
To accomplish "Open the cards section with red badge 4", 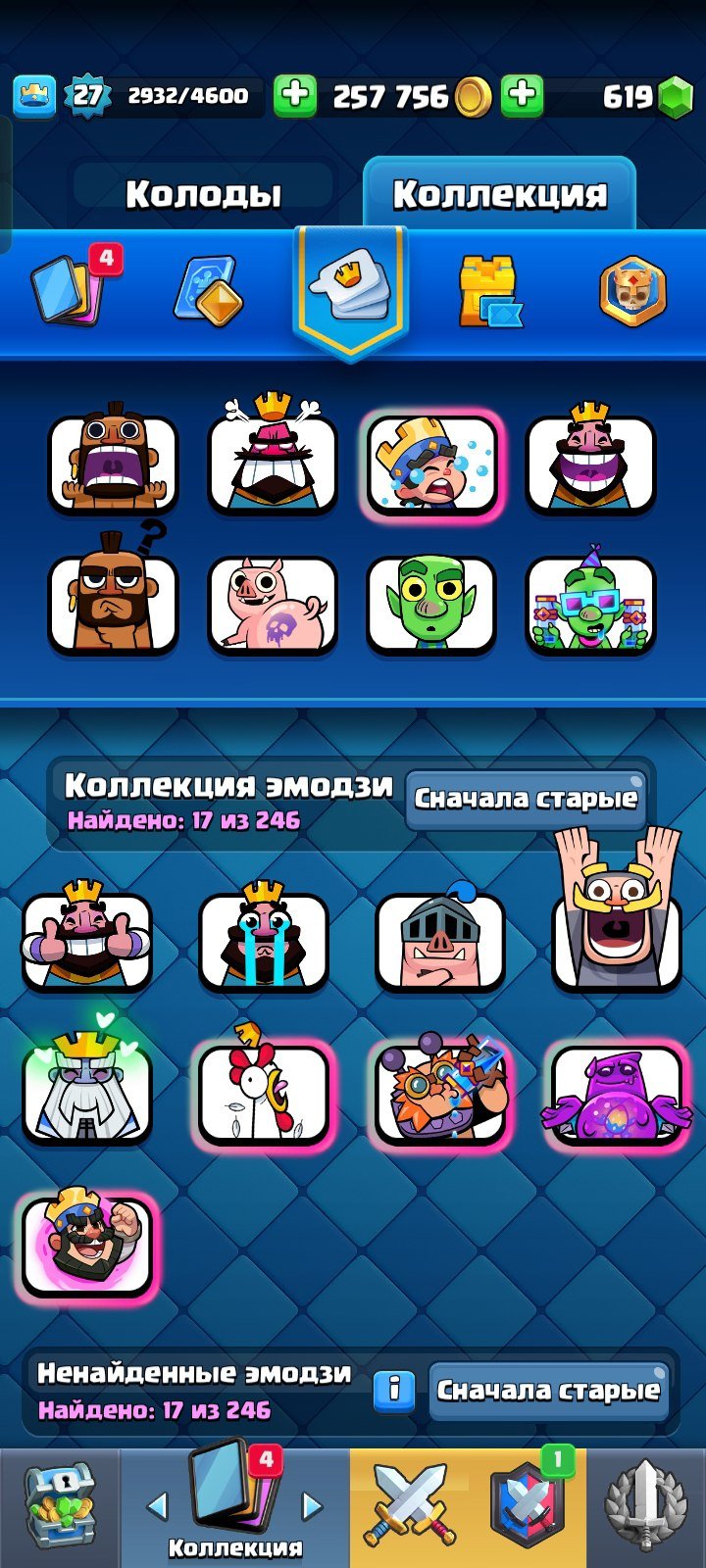I will tap(71, 288).
